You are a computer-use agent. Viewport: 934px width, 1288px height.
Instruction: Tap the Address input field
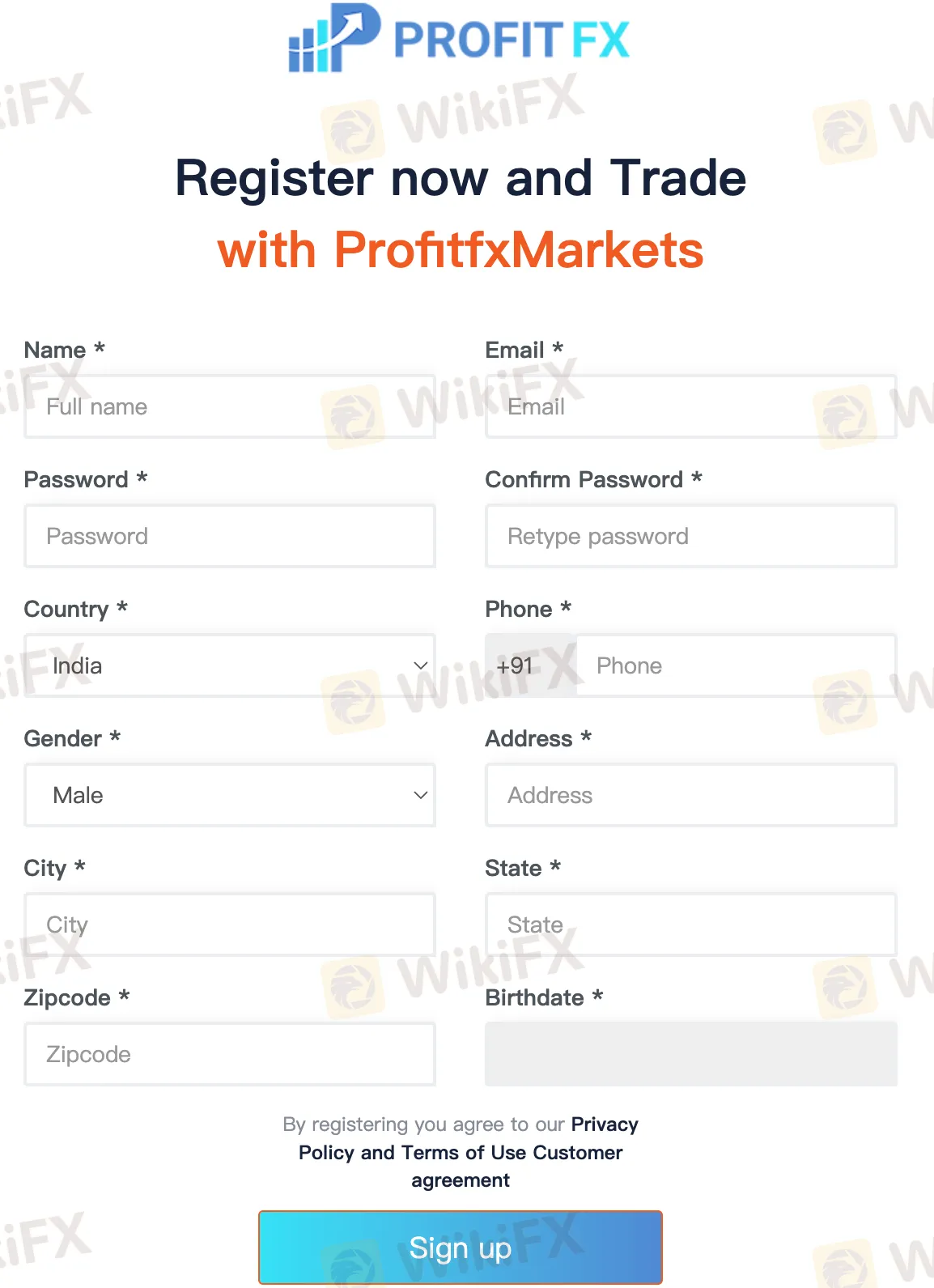tap(690, 795)
